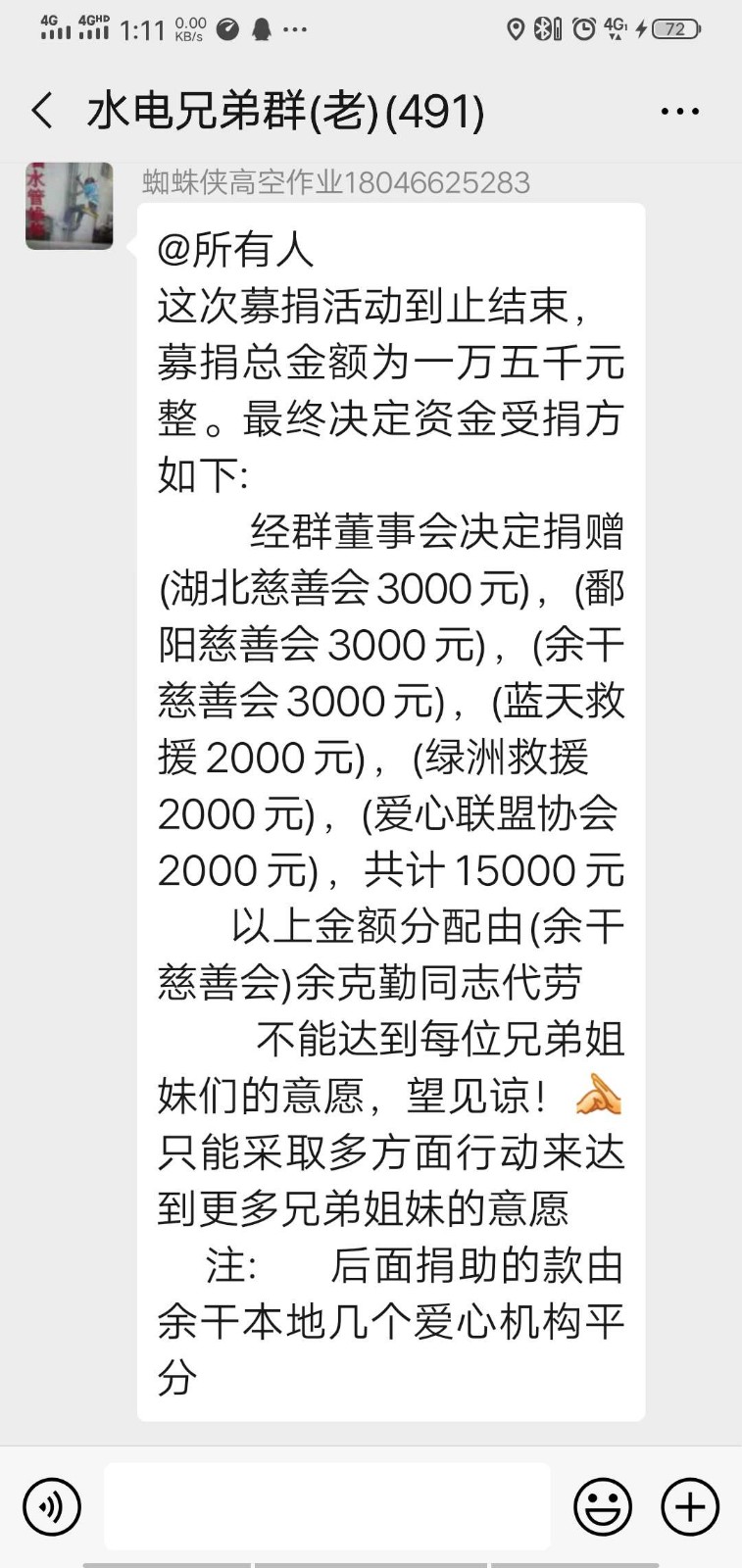
Task: Switch to voice message input
Action: coord(51,1506)
